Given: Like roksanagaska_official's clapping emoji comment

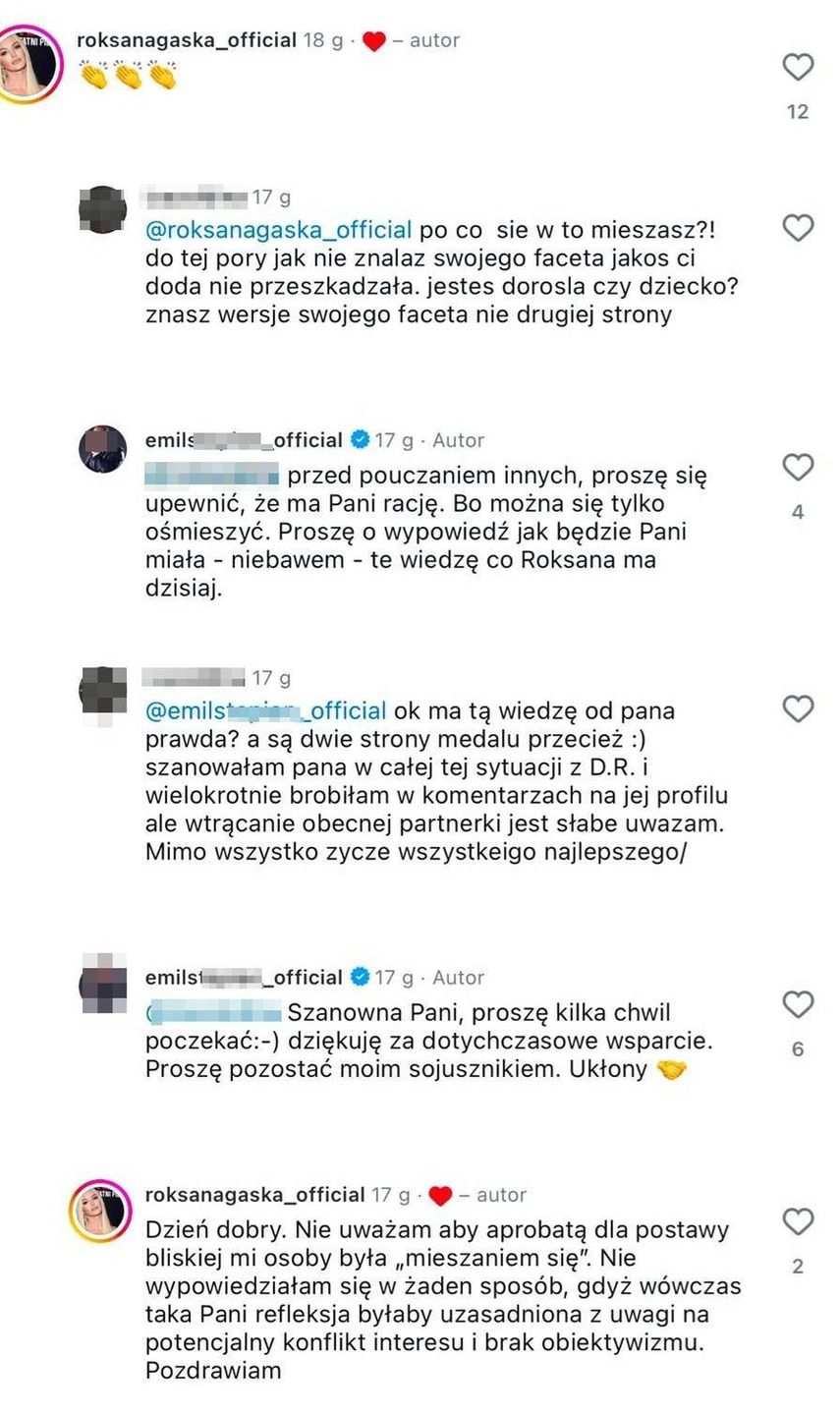Looking at the screenshot, I should (x=798, y=68).
